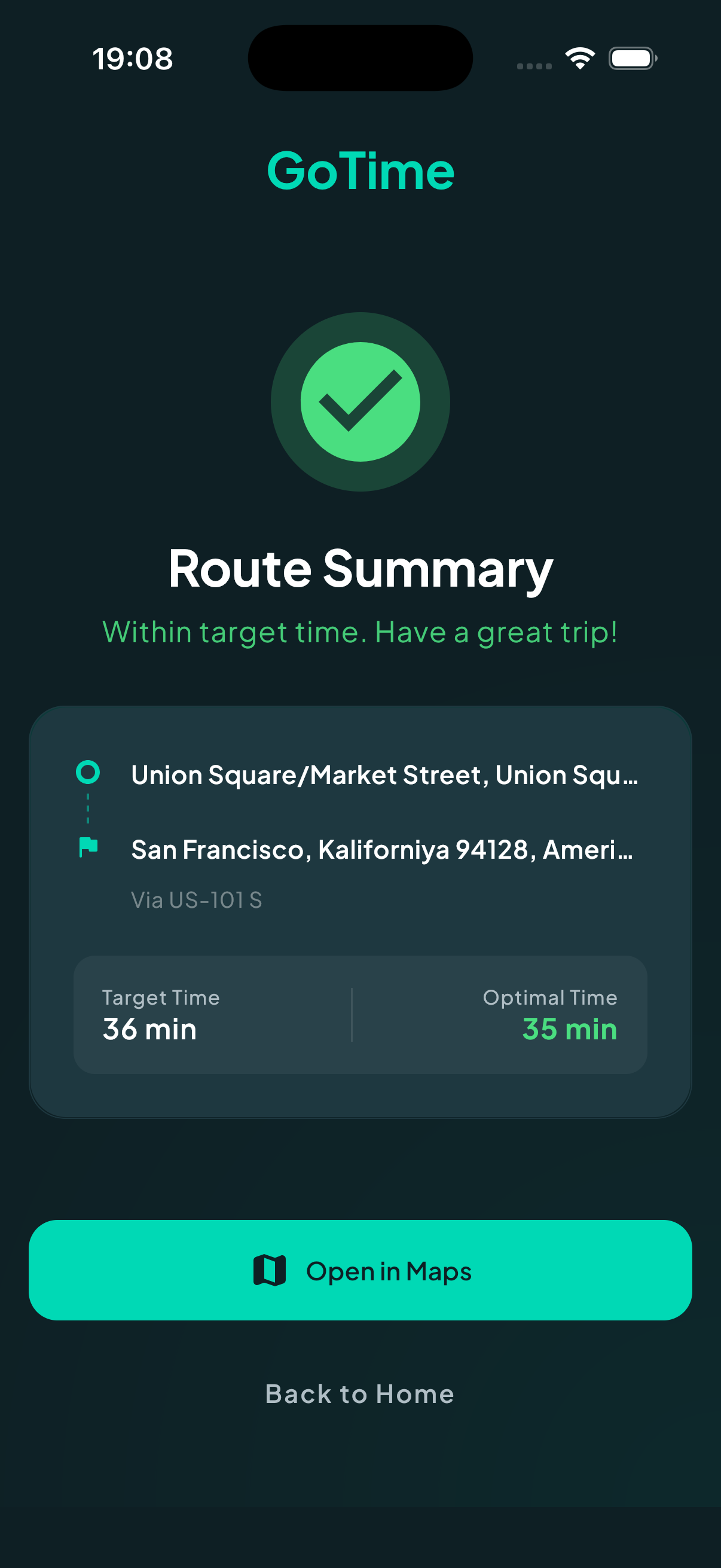Tap Back to Home
This screenshot has height=1568, width=721.
[360, 1395]
